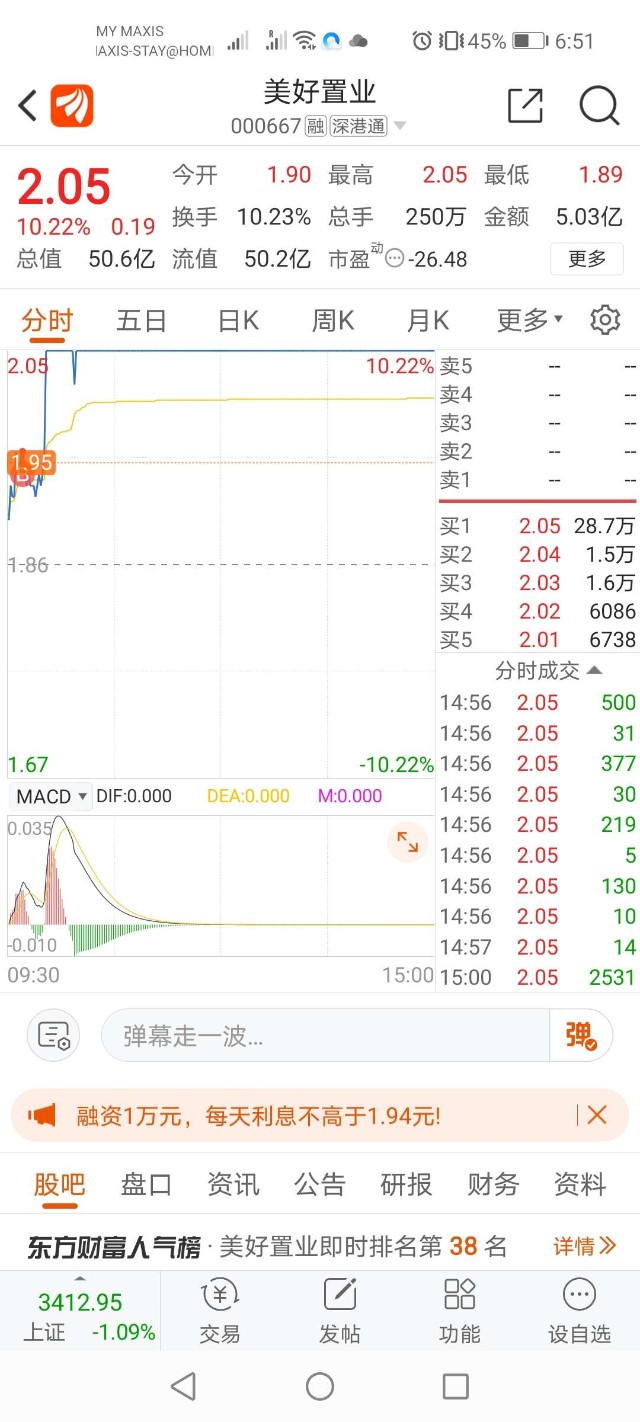
Task: Switch to the 五日 chart tab
Action: [141, 321]
